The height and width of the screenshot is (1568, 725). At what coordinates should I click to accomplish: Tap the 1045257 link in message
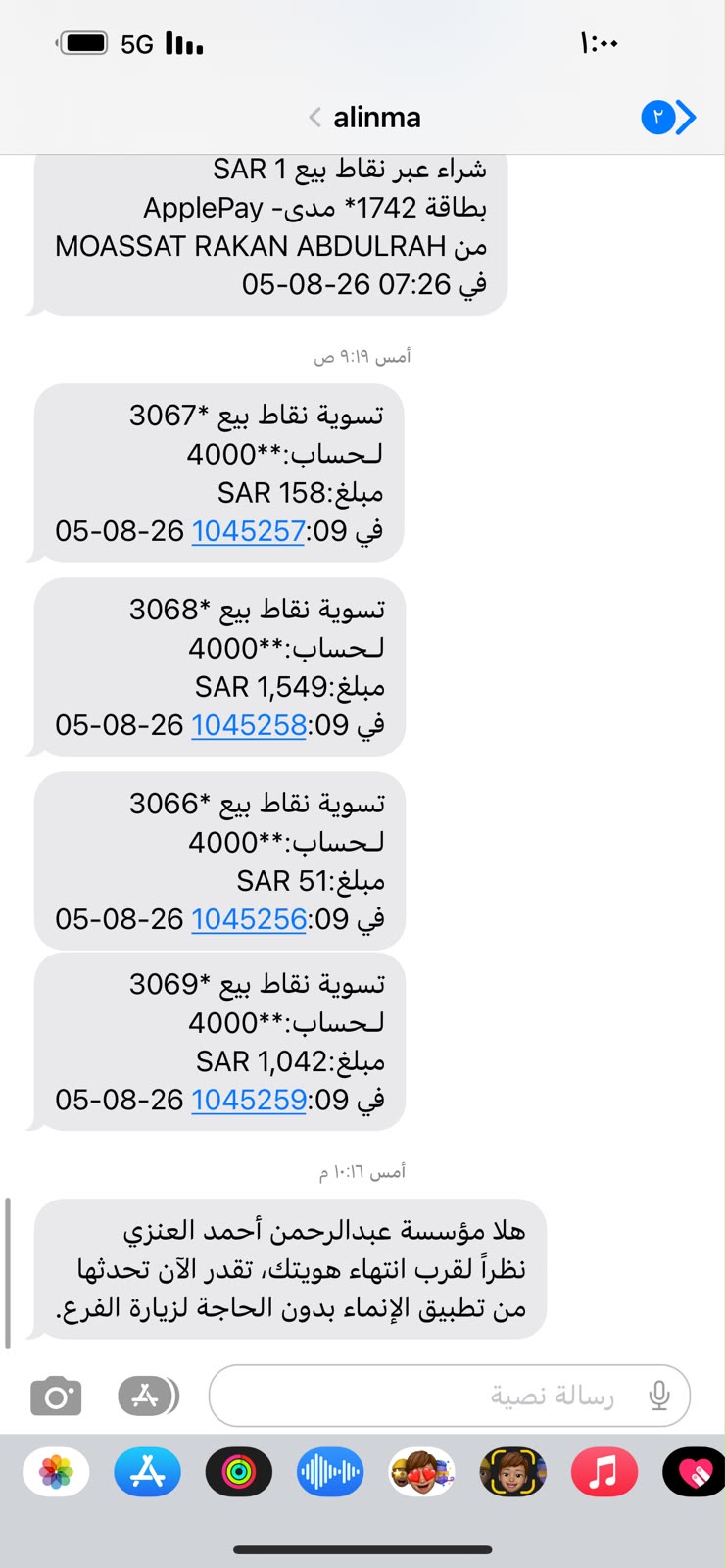[x=249, y=531]
